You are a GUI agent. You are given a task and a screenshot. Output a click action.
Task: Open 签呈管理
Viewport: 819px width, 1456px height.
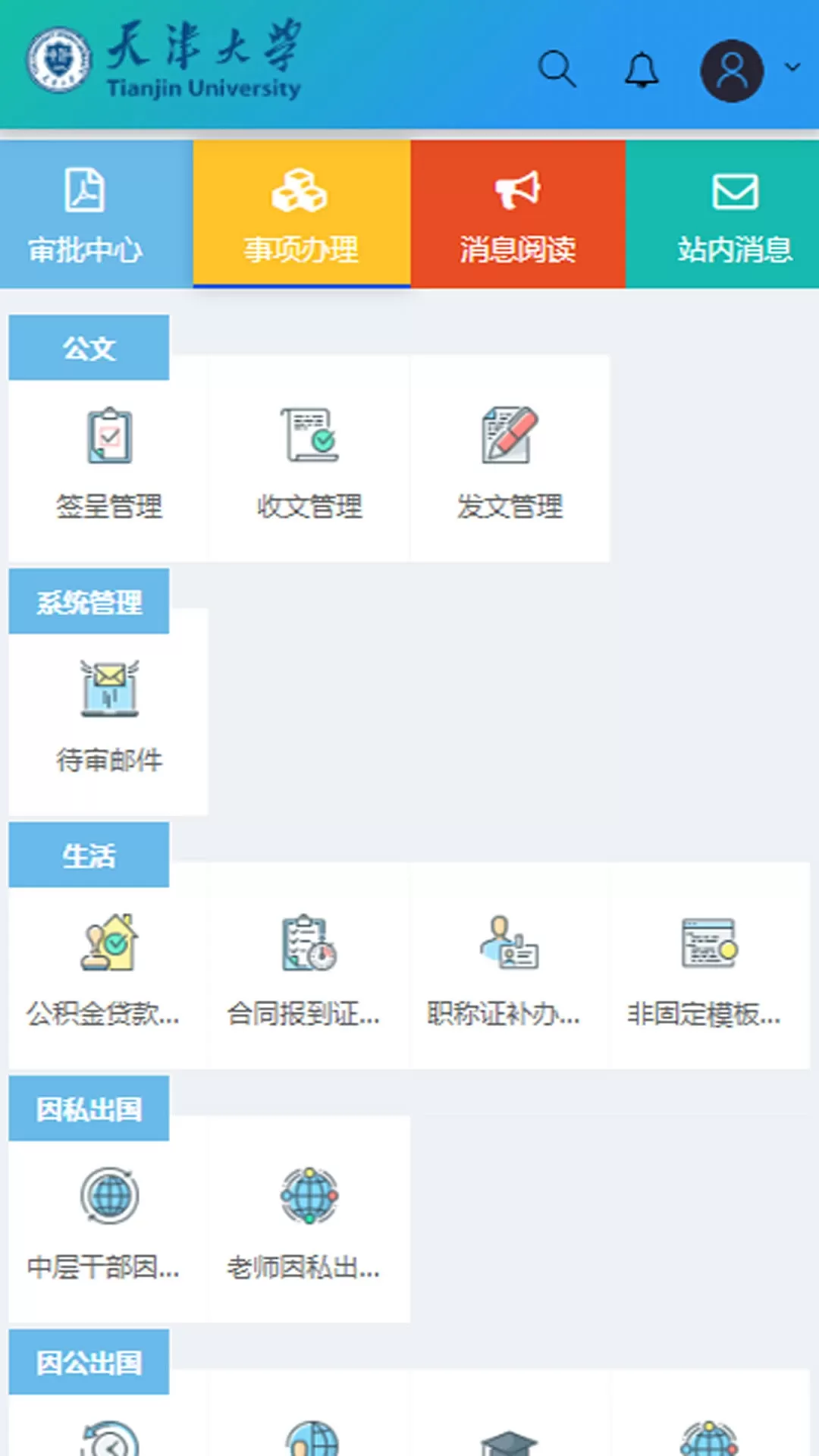click(108, 460)
